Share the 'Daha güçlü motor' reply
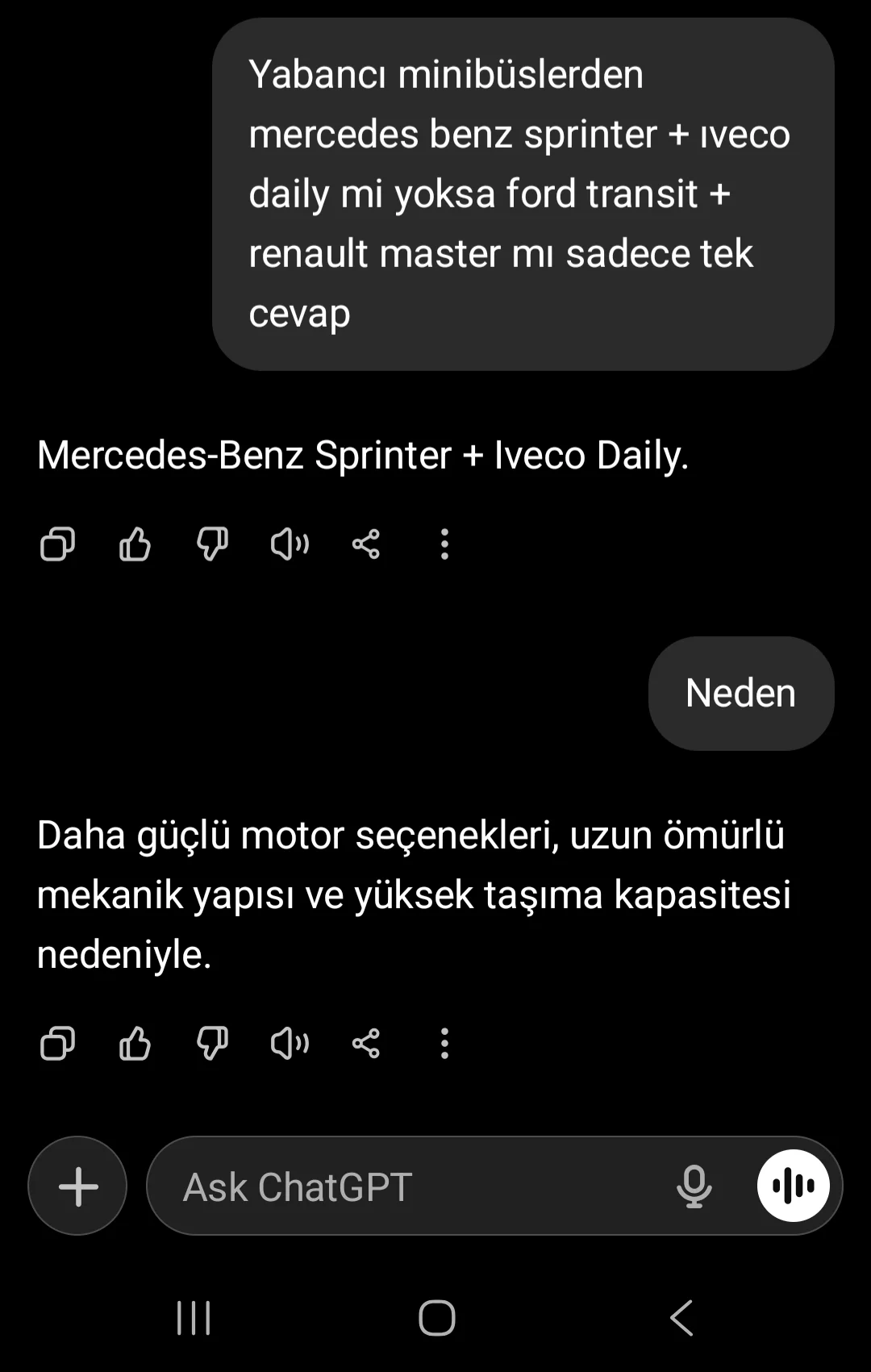Viewport: 871px width, 1372px height. [366, 1044]
